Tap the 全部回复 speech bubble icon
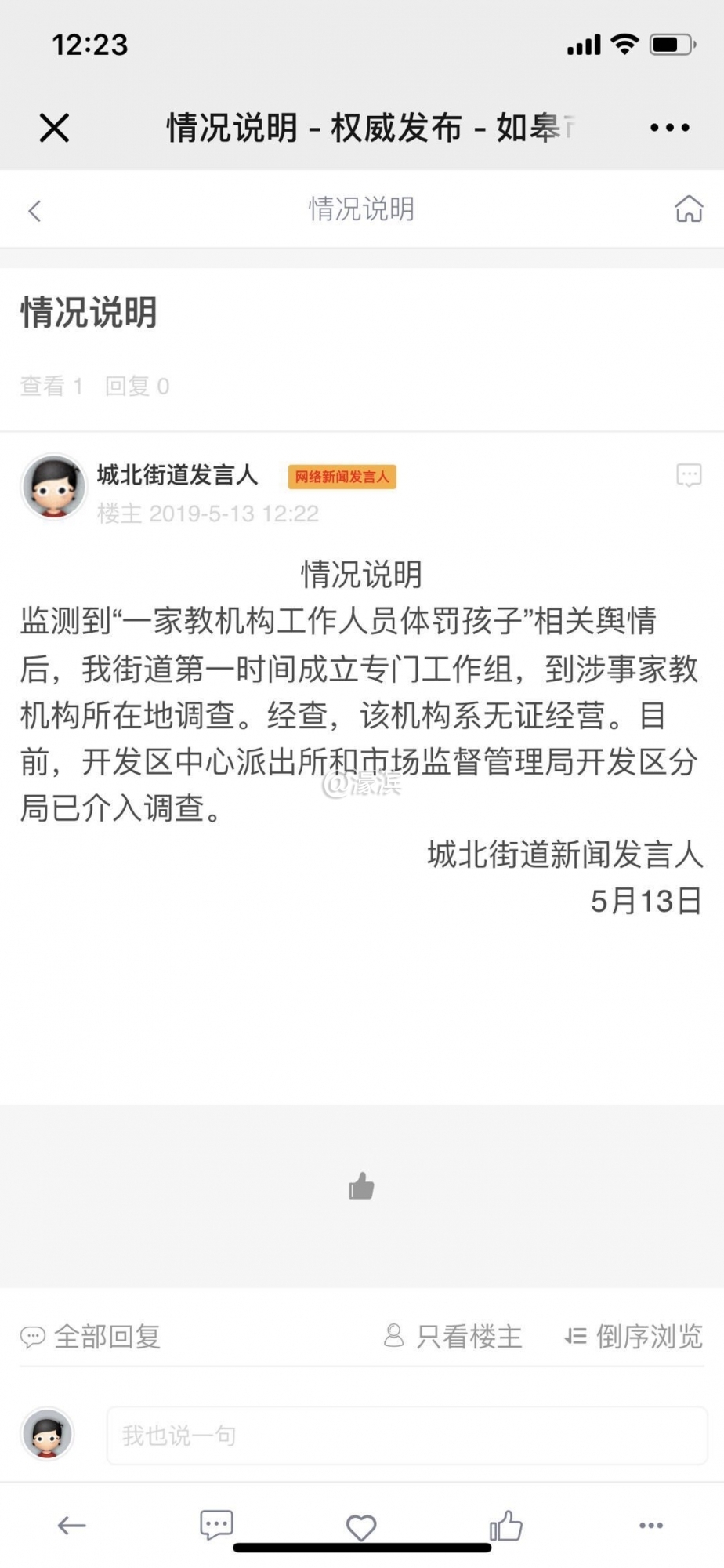Image resolution: width=724 pixels, height=1568 pixels. 33,1336
